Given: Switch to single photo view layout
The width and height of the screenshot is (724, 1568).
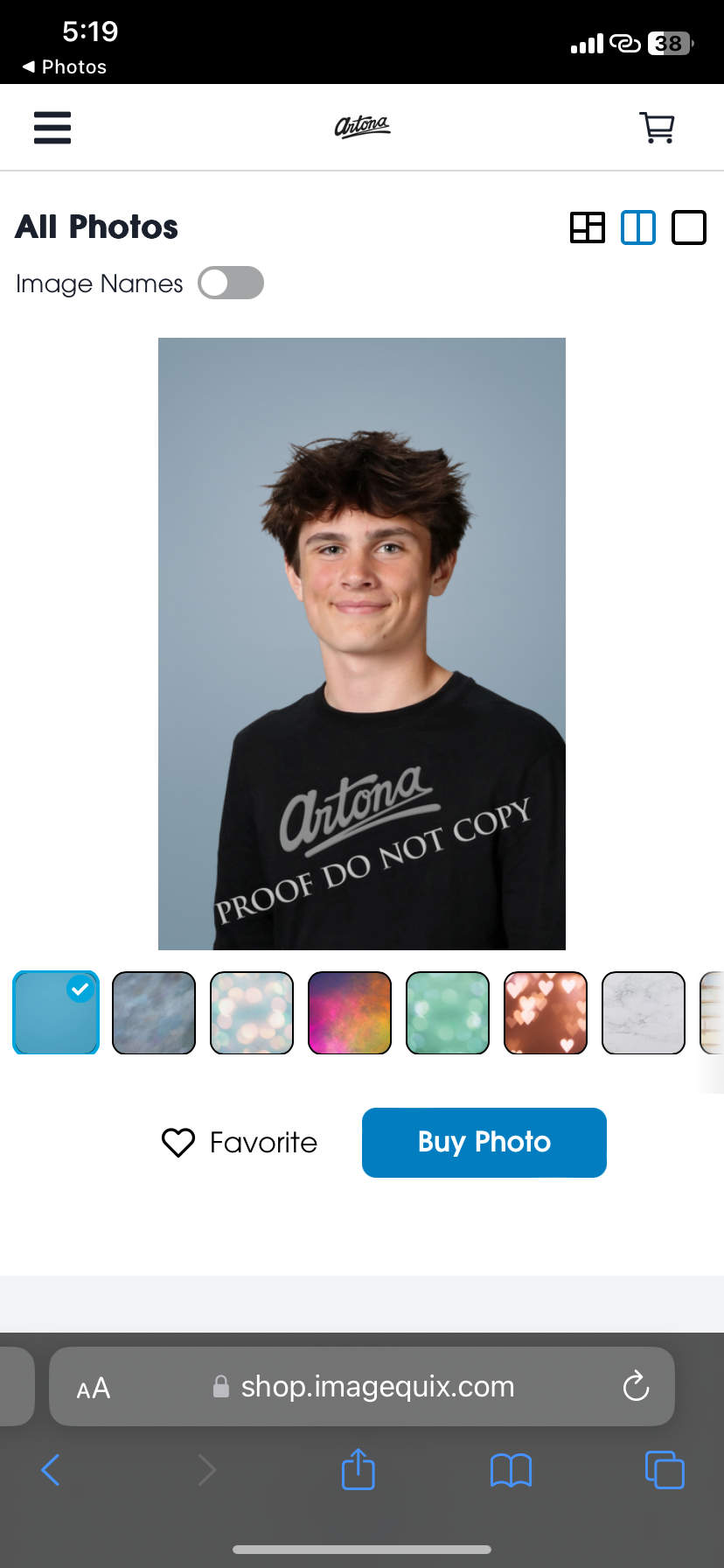Looking at the screenshot, I should (x=689, y=227).
